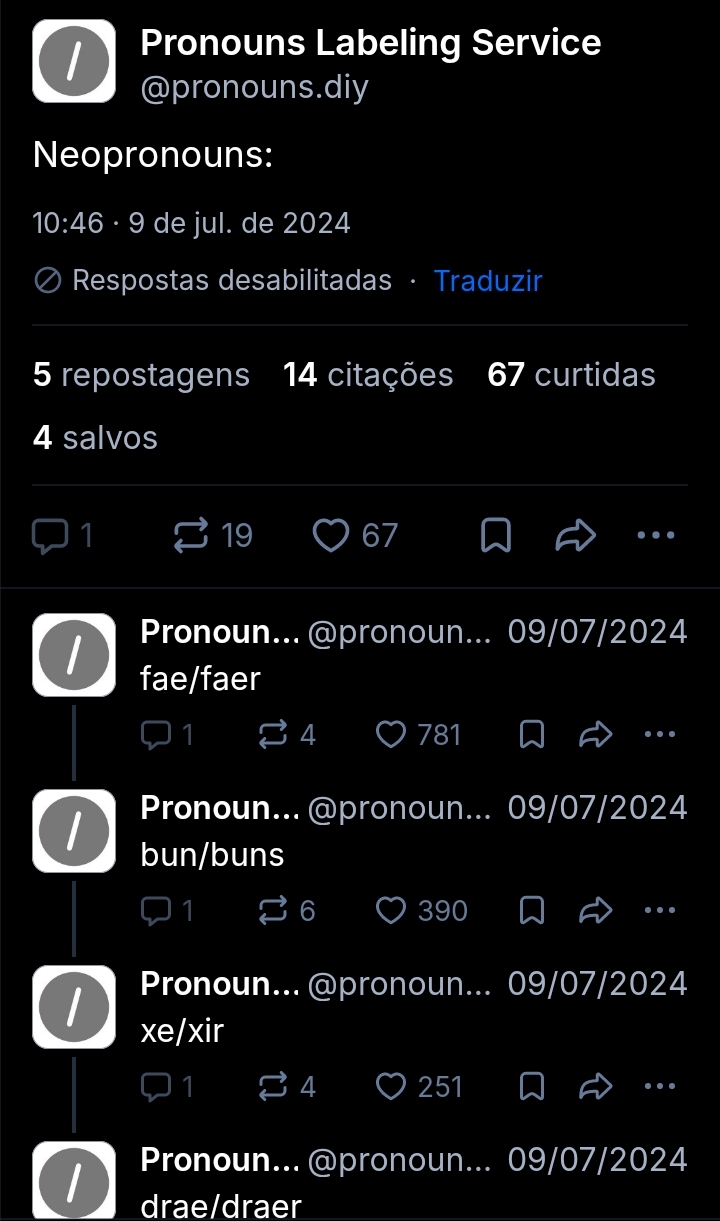Share the xe/xir reply
720x1221 pixels.
click(595, 1087)
